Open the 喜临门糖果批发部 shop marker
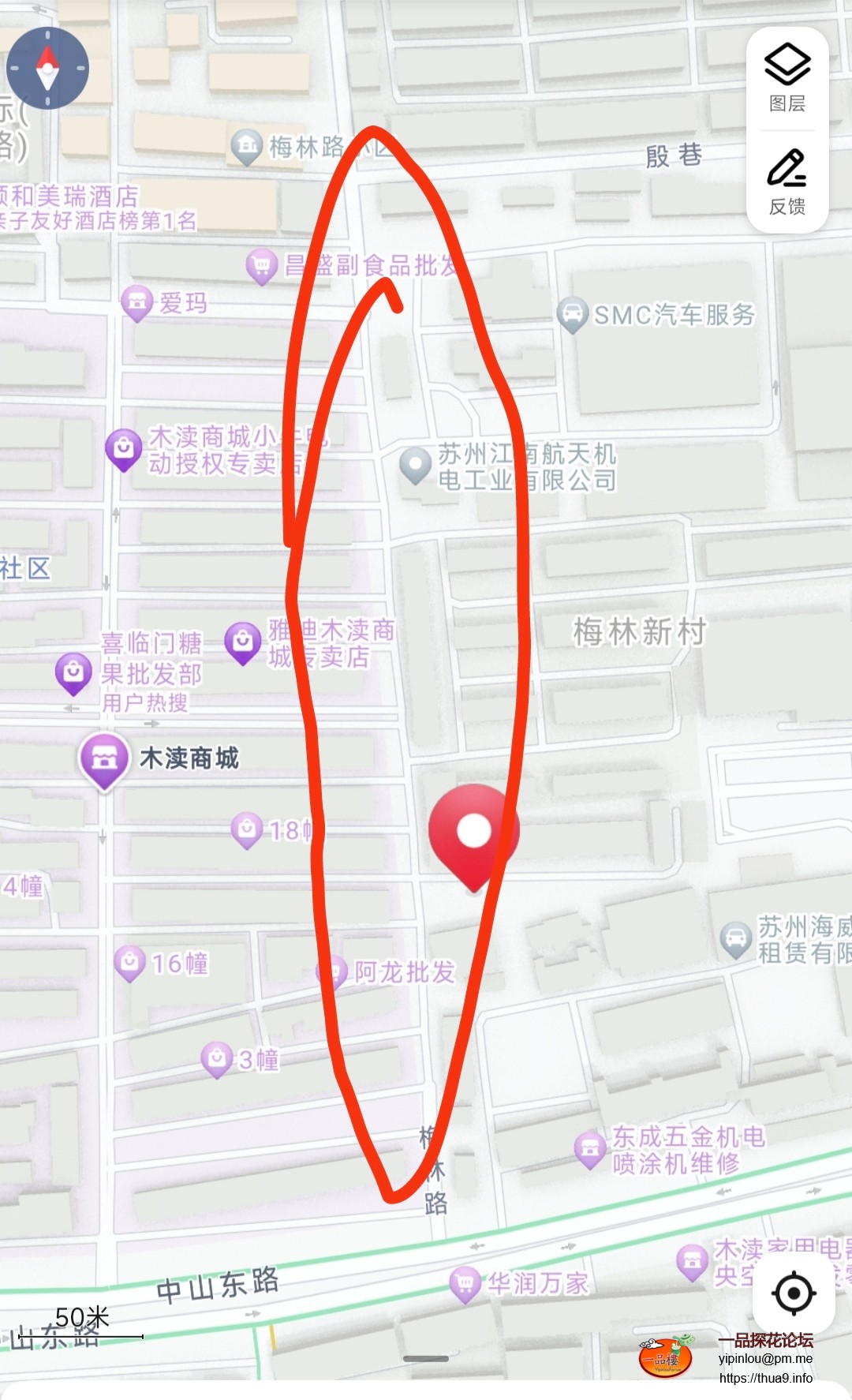 point(74,672)
